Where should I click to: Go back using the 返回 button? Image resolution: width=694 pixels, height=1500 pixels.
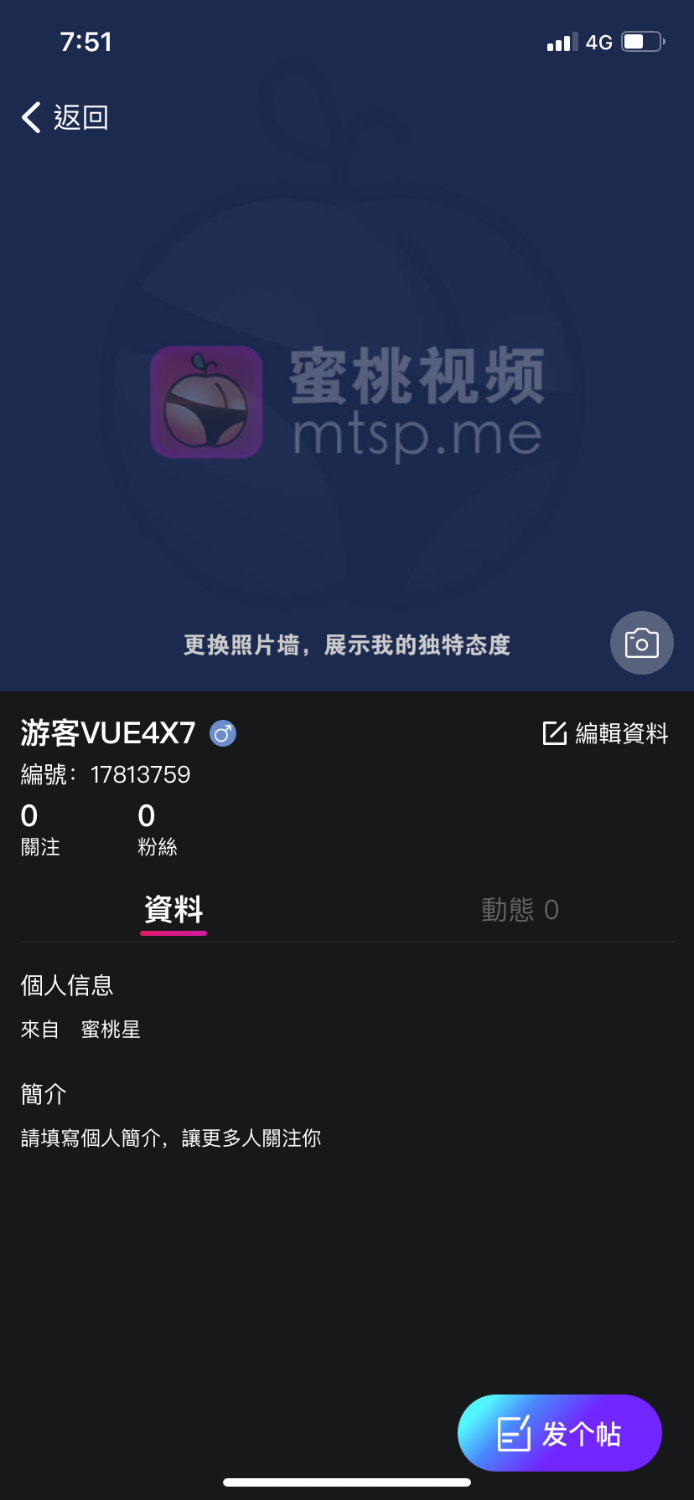(x=65, y=118)
